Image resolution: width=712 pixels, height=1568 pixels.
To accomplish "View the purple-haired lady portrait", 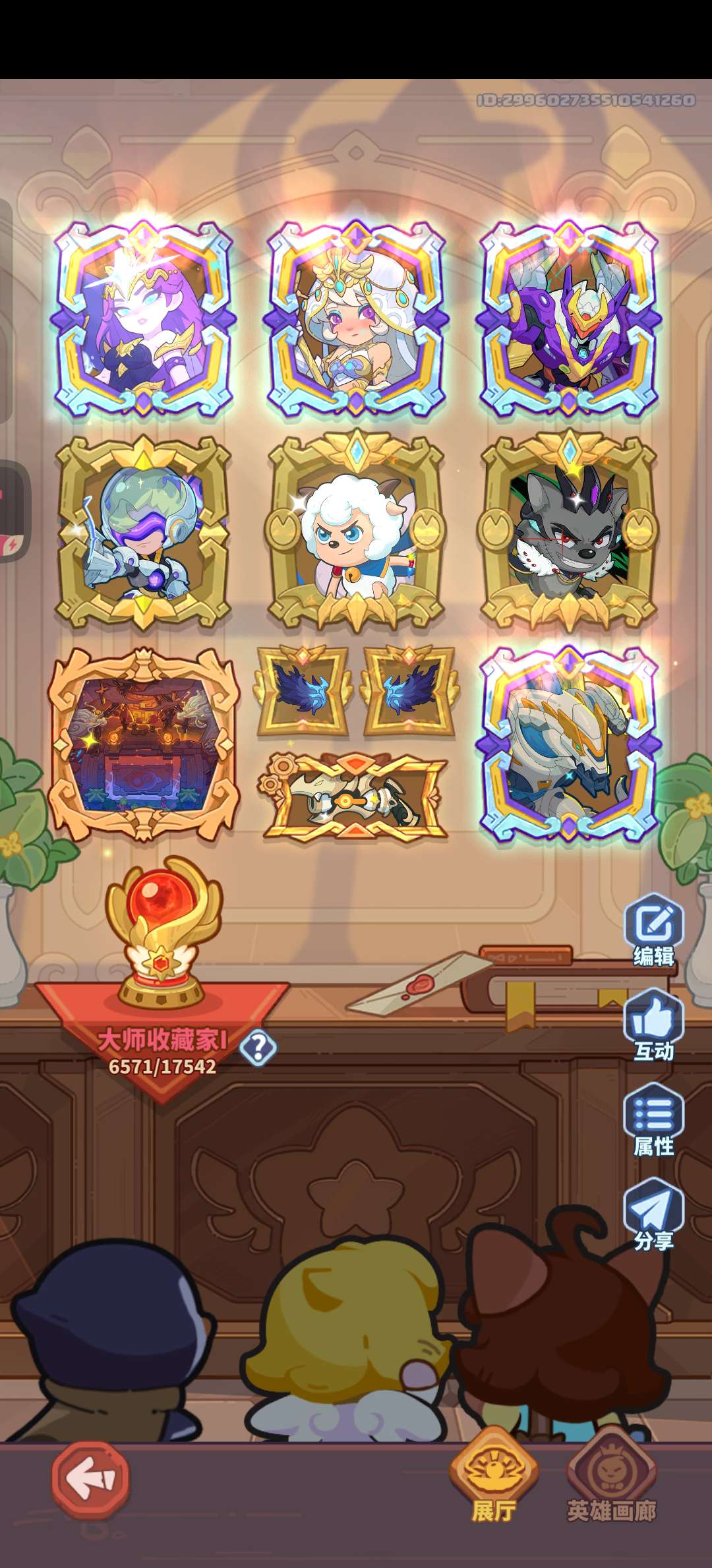I will pyautogui.click(x=144, y=318).
